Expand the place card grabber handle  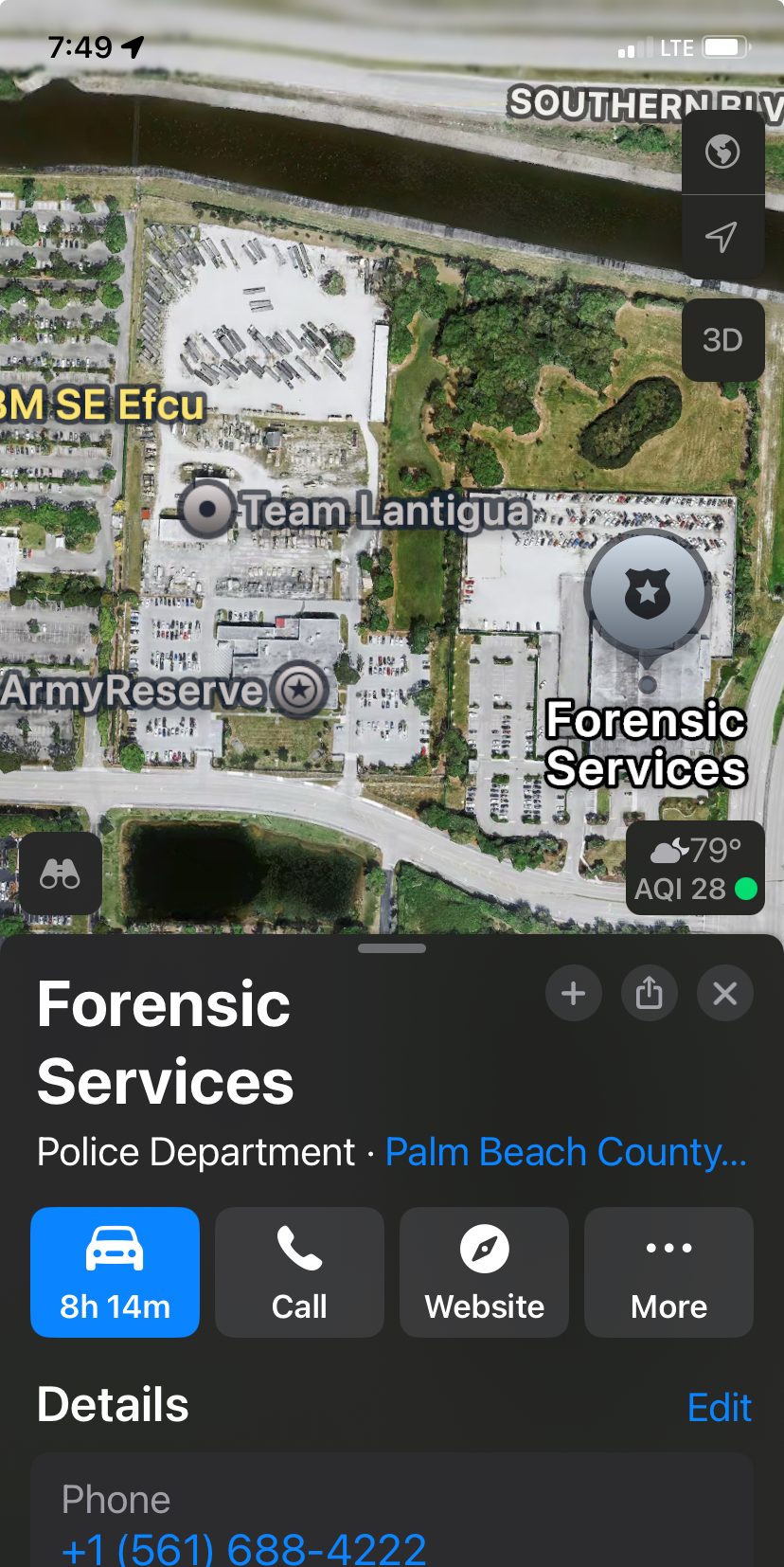(x=392, y=948)
